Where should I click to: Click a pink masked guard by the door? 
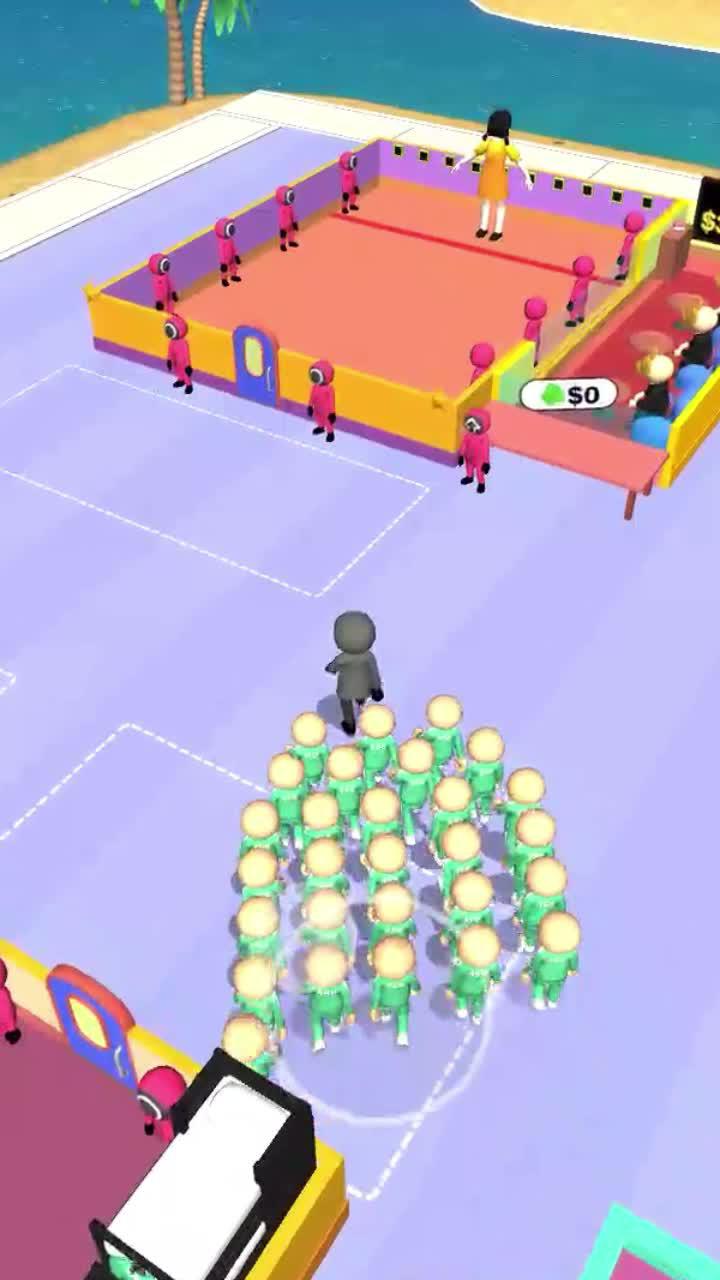pyautogui.click(x=320, y=390)
